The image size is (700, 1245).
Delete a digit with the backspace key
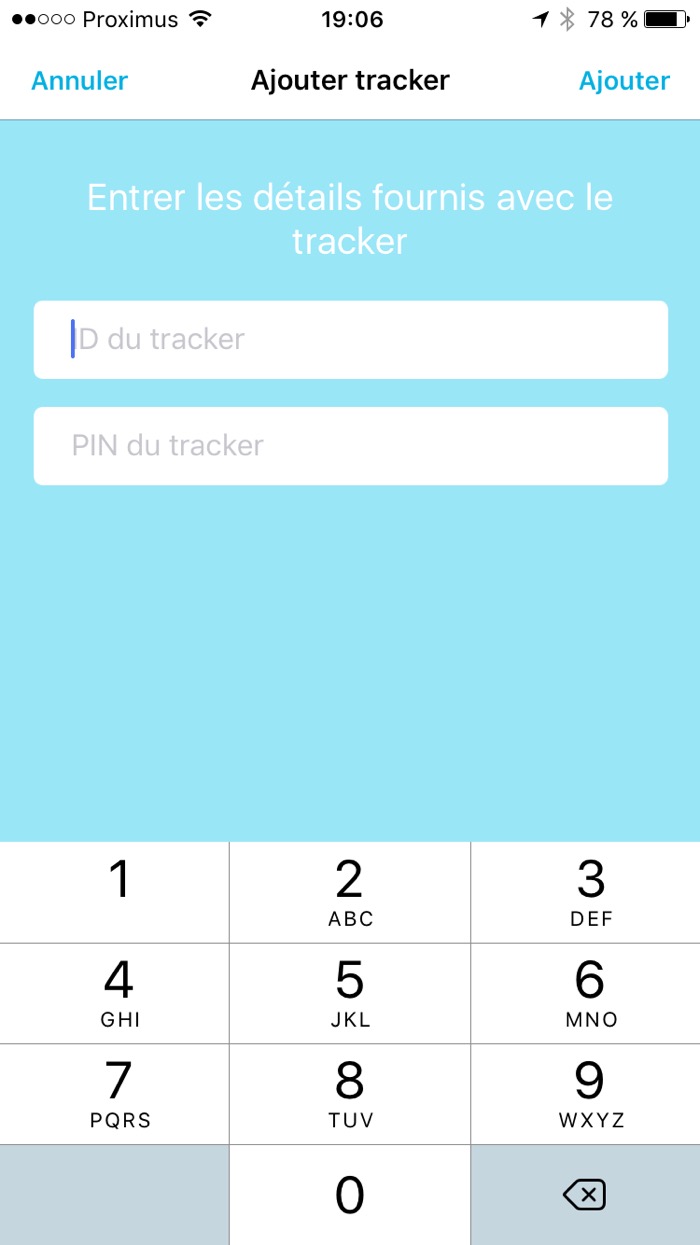click(586, 1195)
